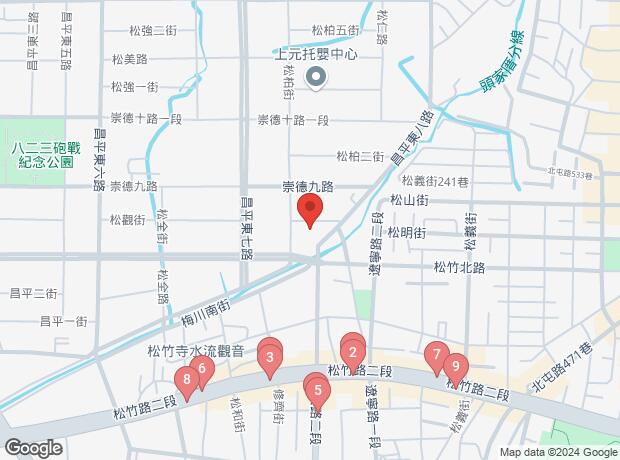Tap map marker number 6
Screen dimensions: 620x460
point(201,369)
